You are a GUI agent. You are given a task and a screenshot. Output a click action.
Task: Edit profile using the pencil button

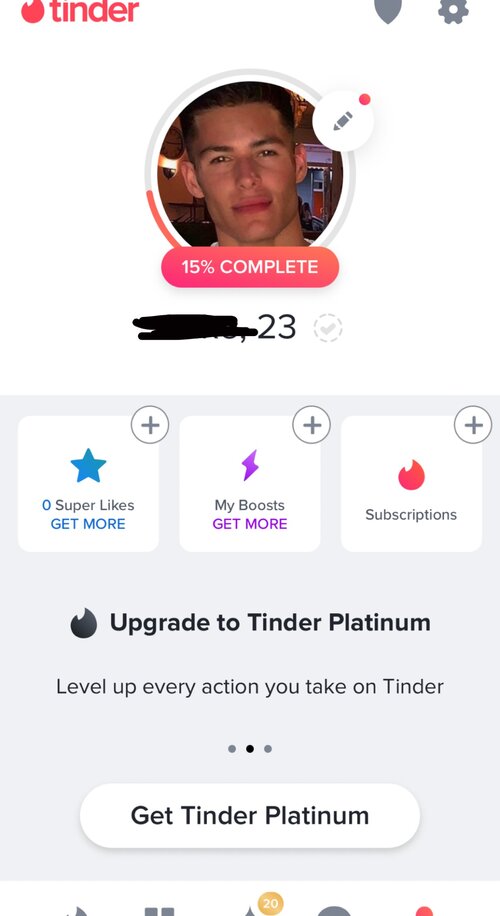pyautogui.click(x=343, y=121)
